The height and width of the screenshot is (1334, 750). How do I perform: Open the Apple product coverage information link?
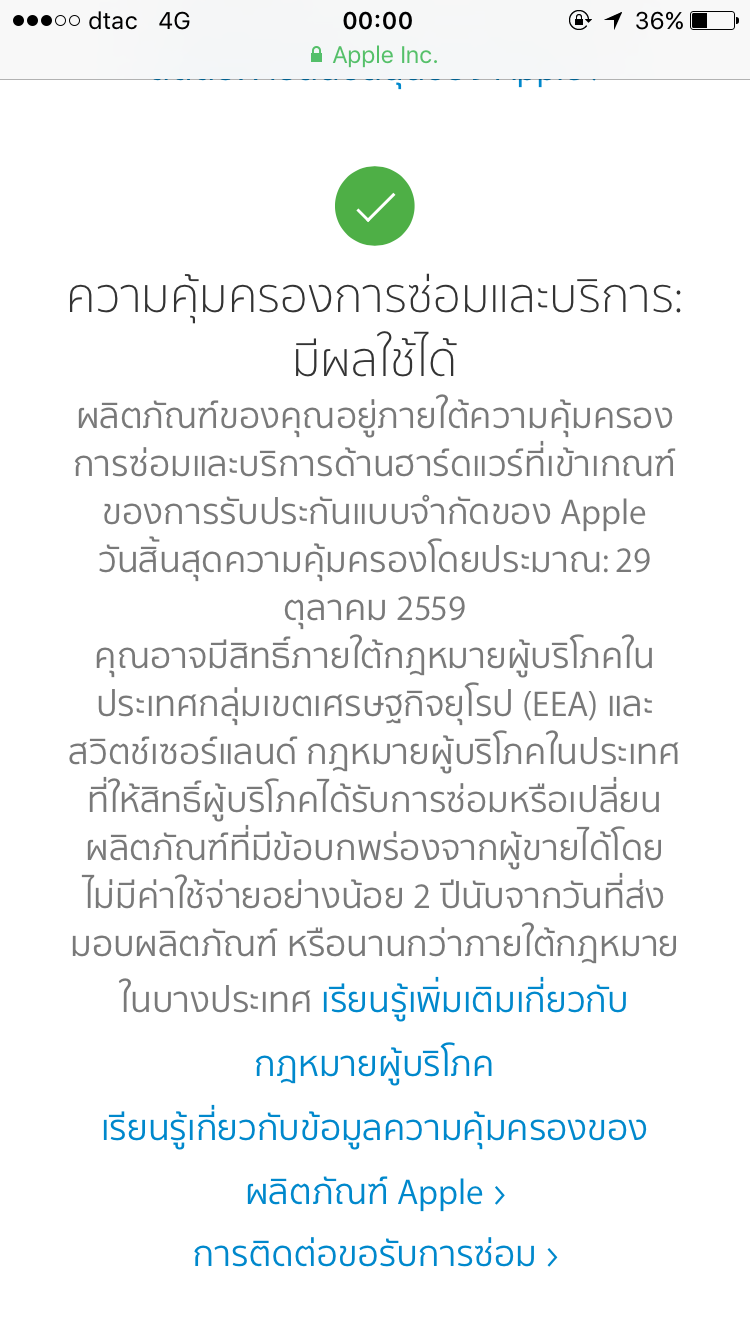click(x=374, y=1129)
